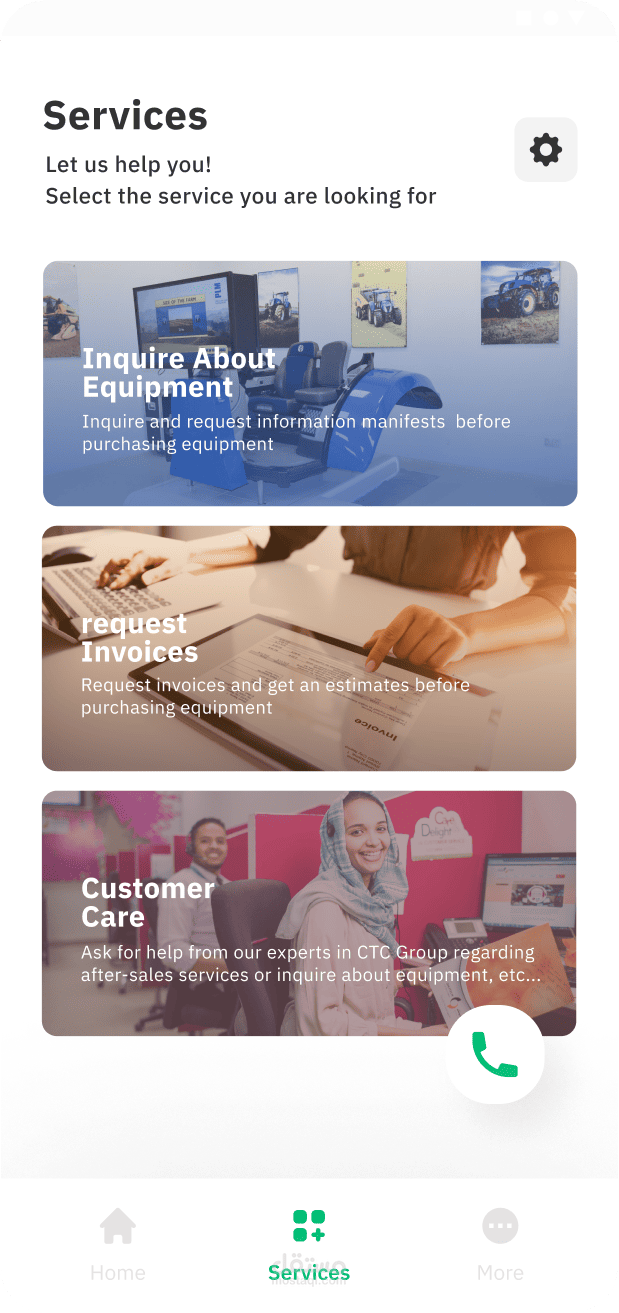Open the Inquire About Equipment card
The width and height of the screenshot is (619, 1313).
point(310,384)
